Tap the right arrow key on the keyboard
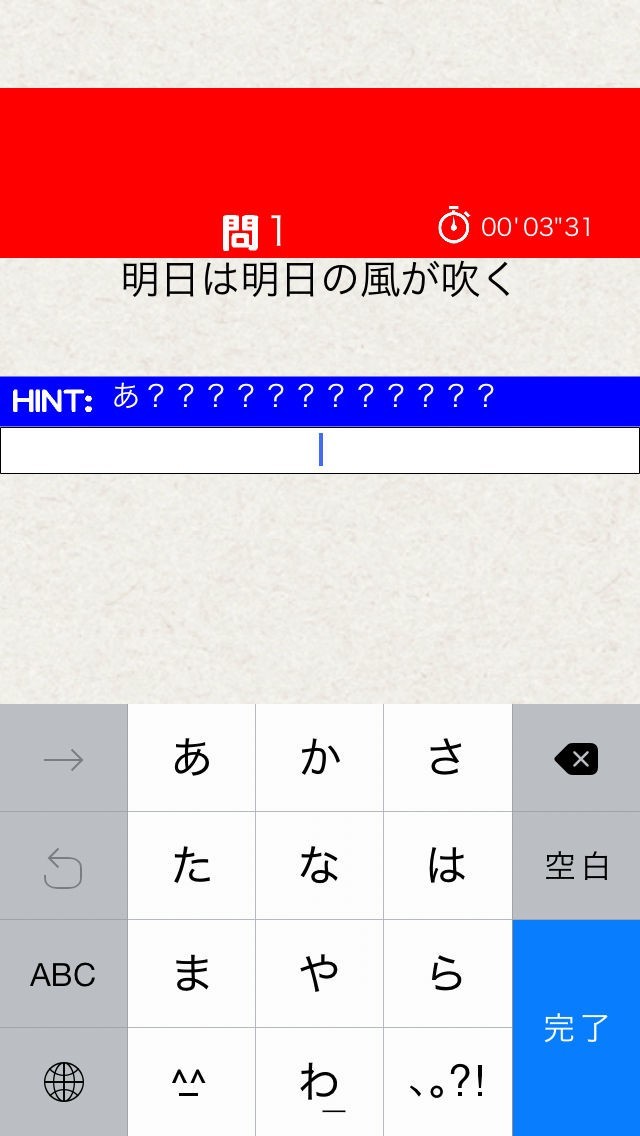The image size is (640, 1136). coord(63,759)
